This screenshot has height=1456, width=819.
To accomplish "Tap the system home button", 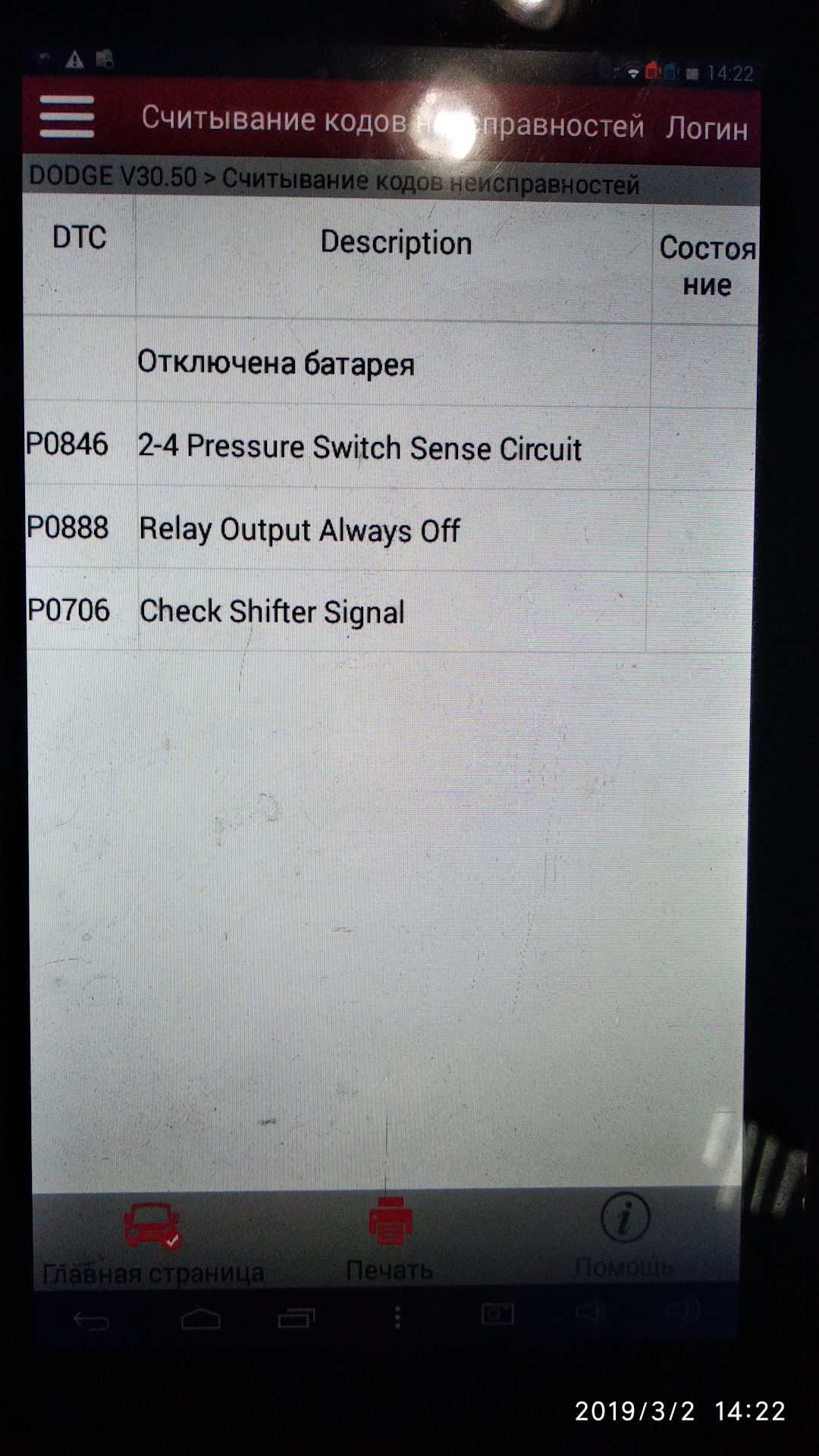I will [201, 1319].
